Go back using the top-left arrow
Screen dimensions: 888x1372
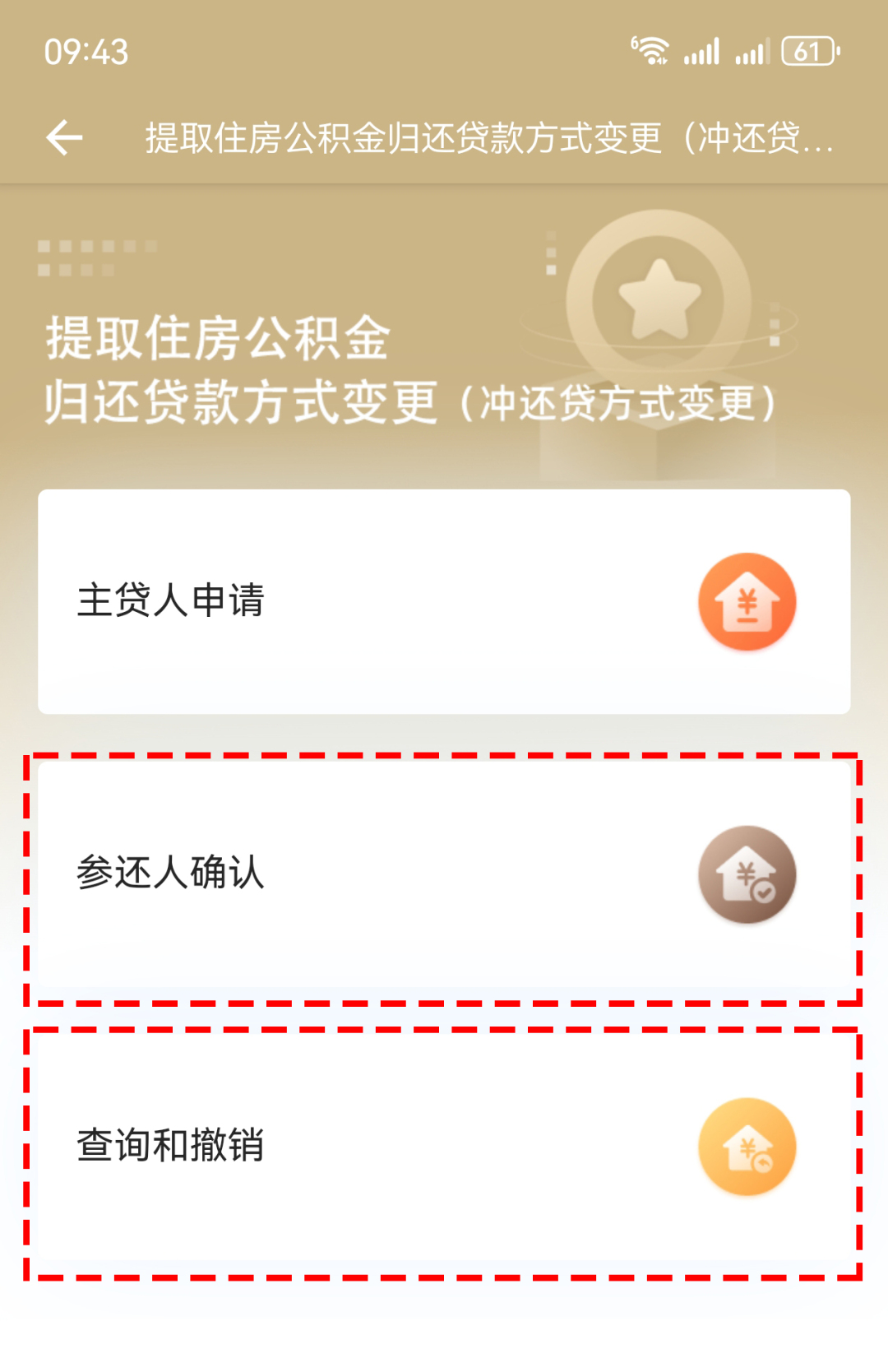[x=64, y=137]
